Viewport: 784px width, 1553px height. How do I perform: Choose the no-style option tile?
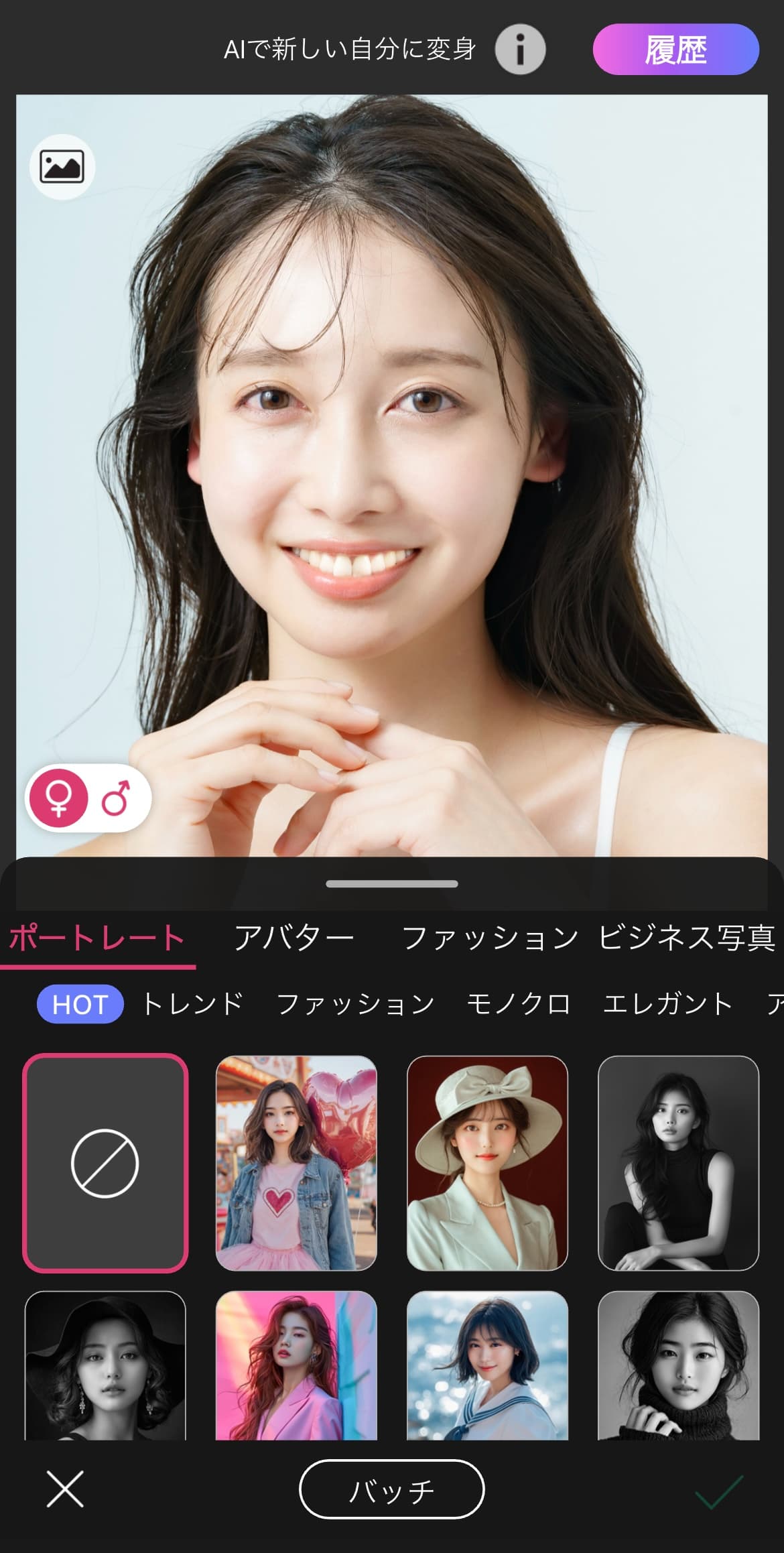(105, 1163)
